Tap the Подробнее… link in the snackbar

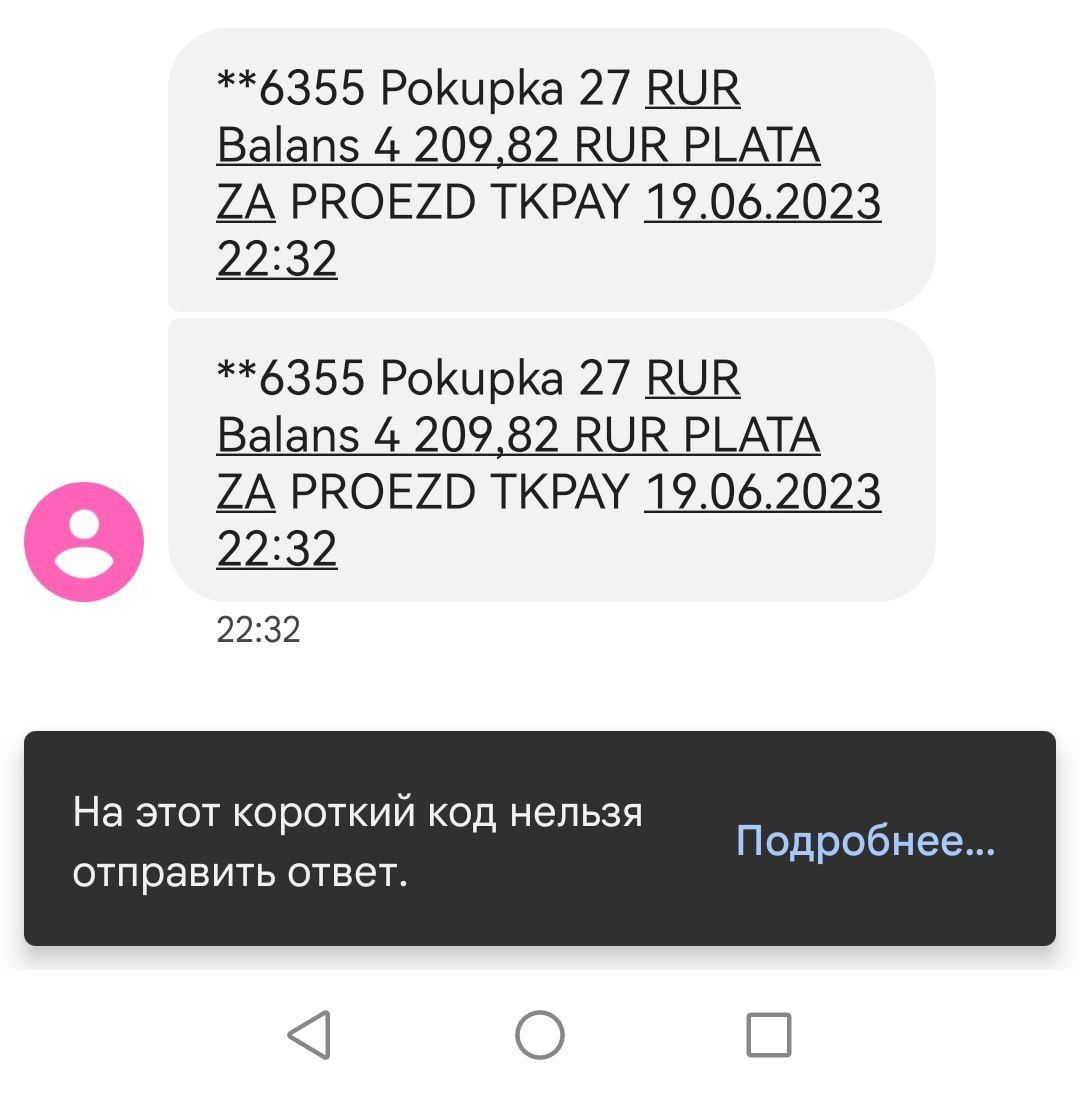pyautogui.click(x=865, y=842)
